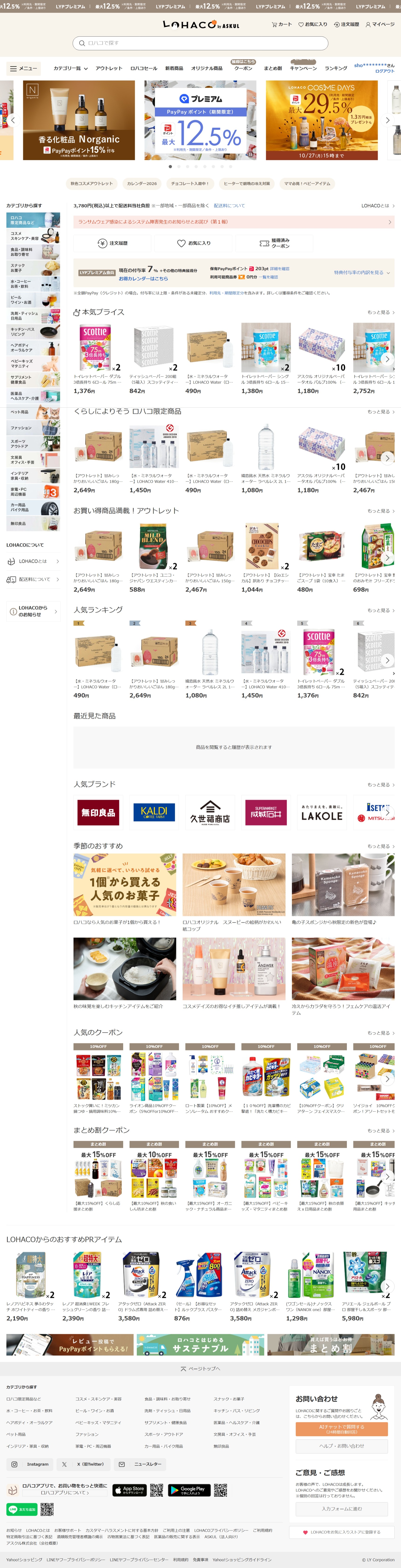
Task: Open お得カレンダーはこちら link
Action: click(x=143, y=279)
